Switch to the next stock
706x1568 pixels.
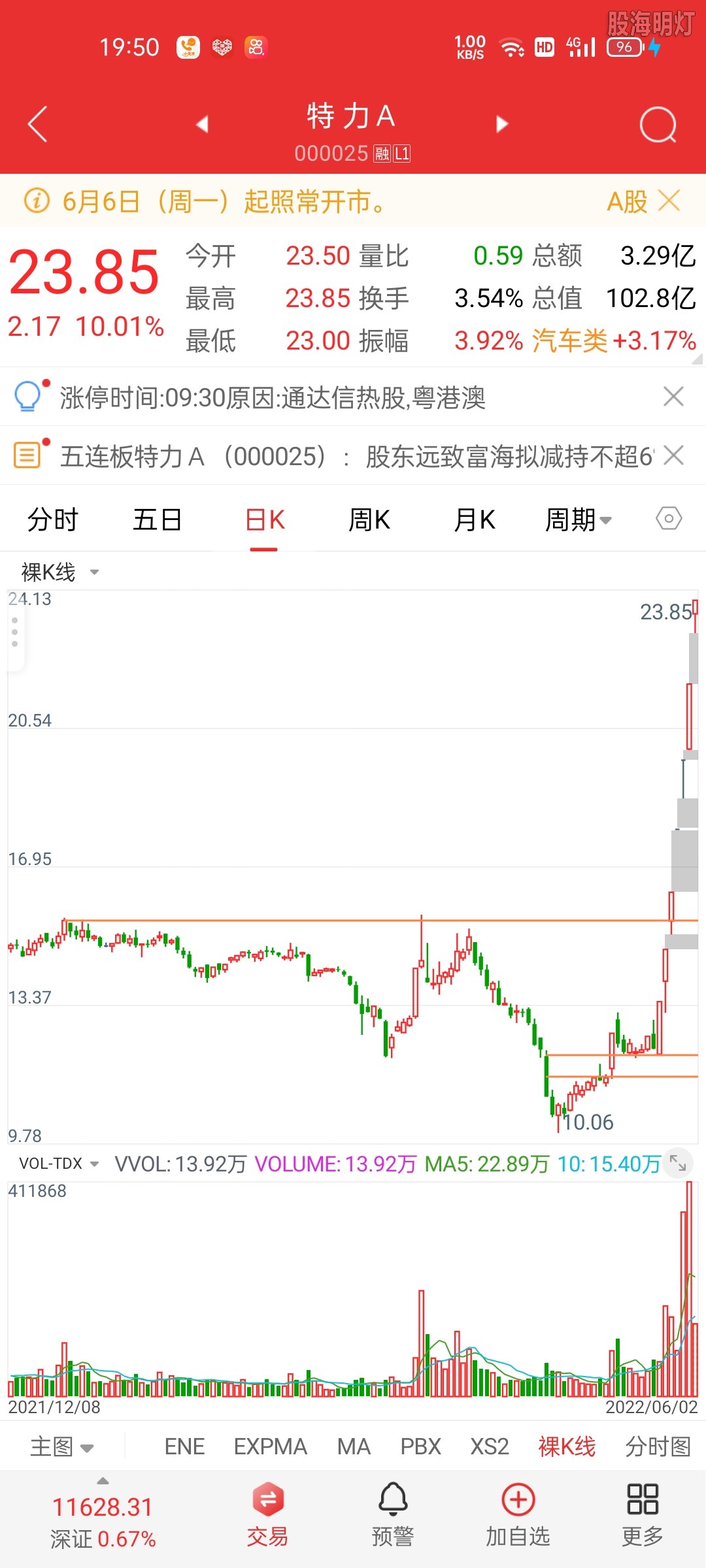[x=502, y=123]
